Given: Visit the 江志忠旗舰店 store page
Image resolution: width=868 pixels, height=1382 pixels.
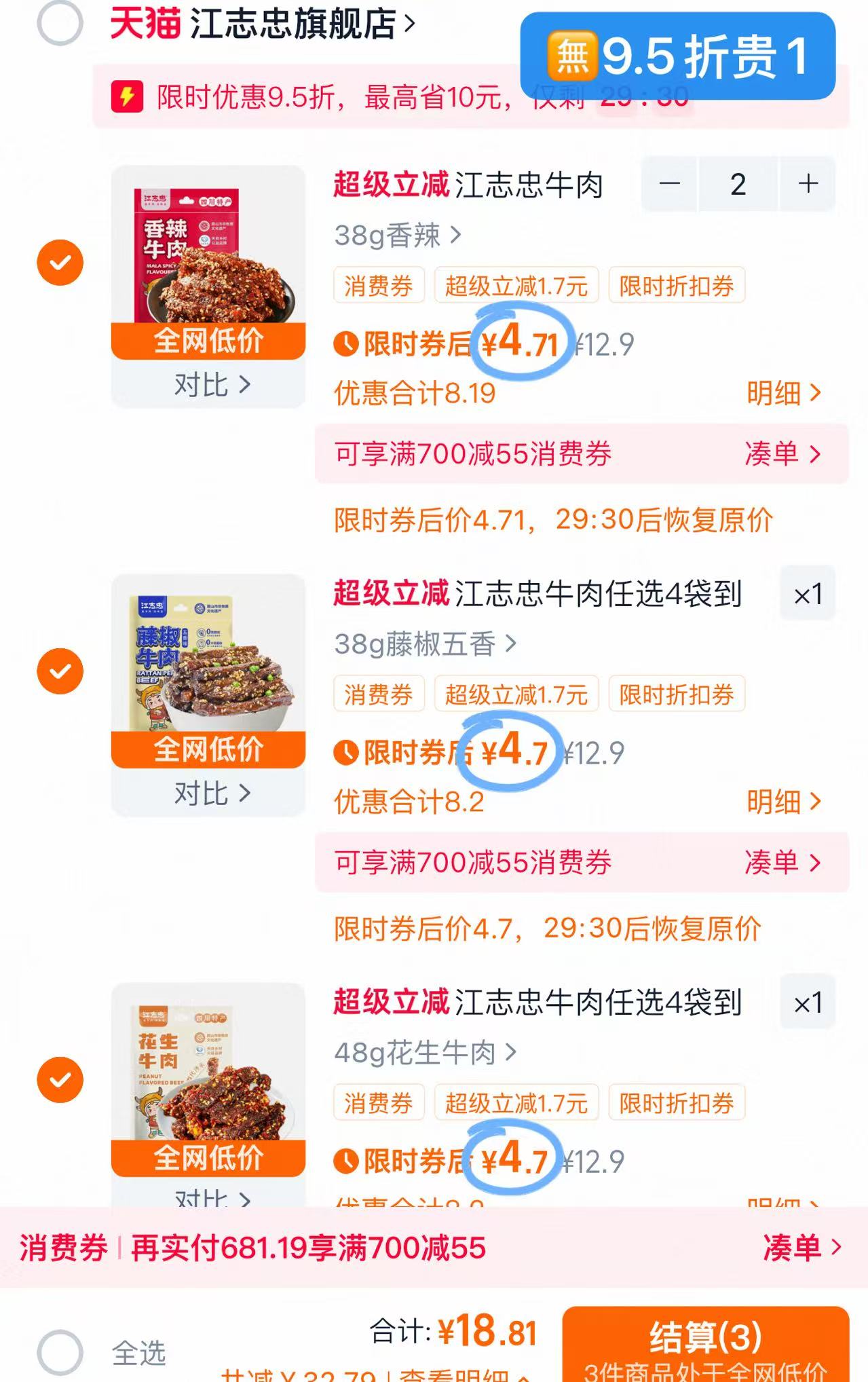Looking at the screenshot, I should (x=292, y=22).
